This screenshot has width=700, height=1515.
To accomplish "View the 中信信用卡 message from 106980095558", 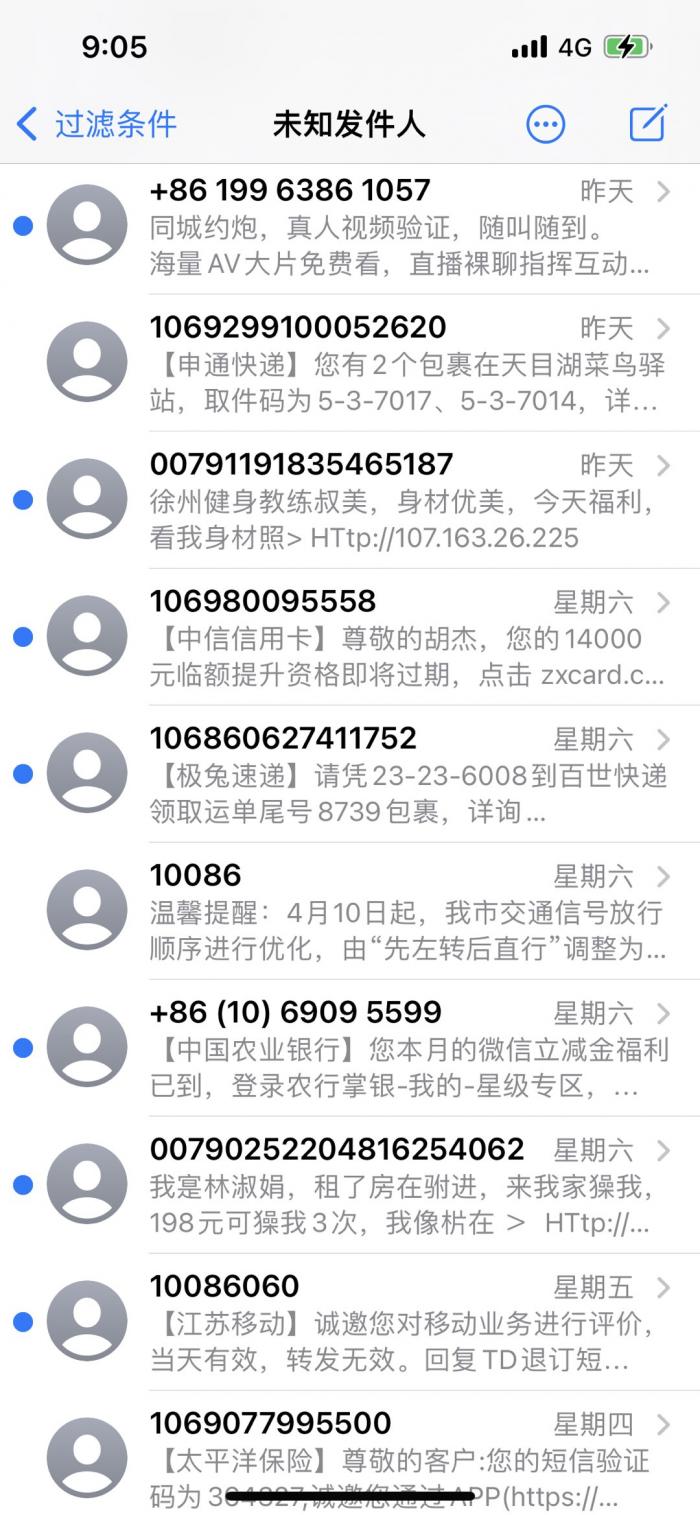I will tap(350, 637).
